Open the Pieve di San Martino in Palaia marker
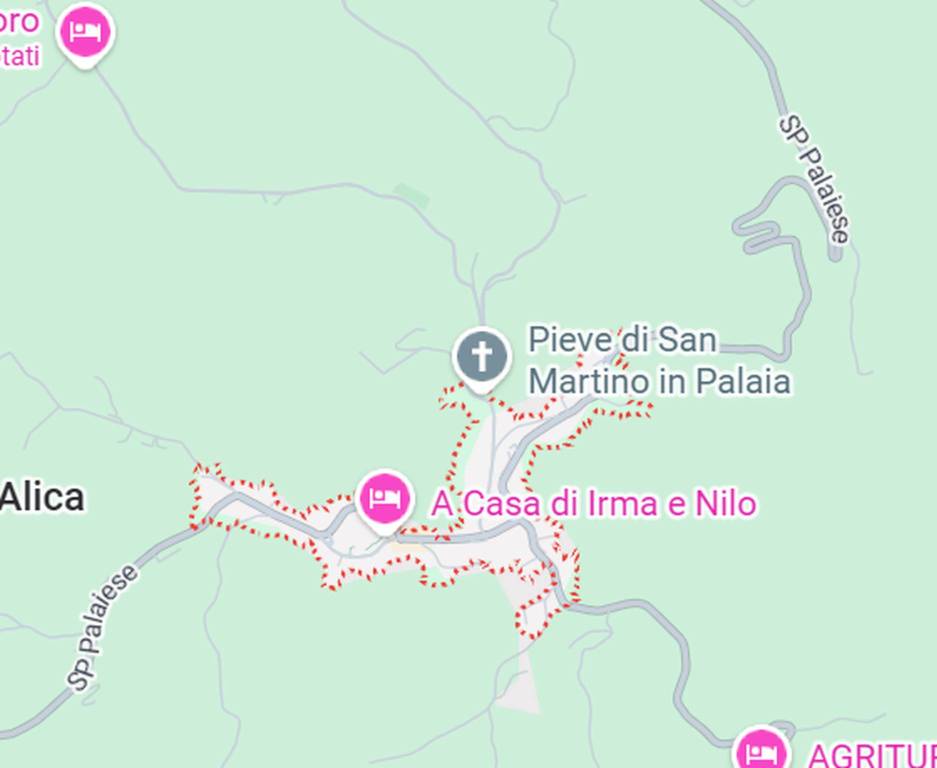 (482, 357)
